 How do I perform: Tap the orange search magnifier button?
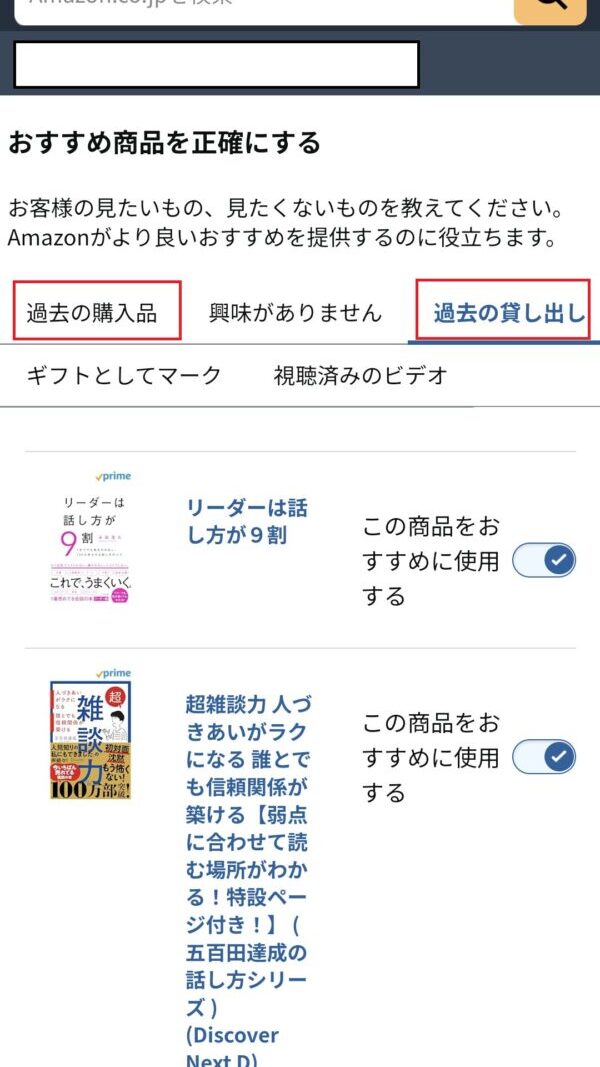(550, 8)
